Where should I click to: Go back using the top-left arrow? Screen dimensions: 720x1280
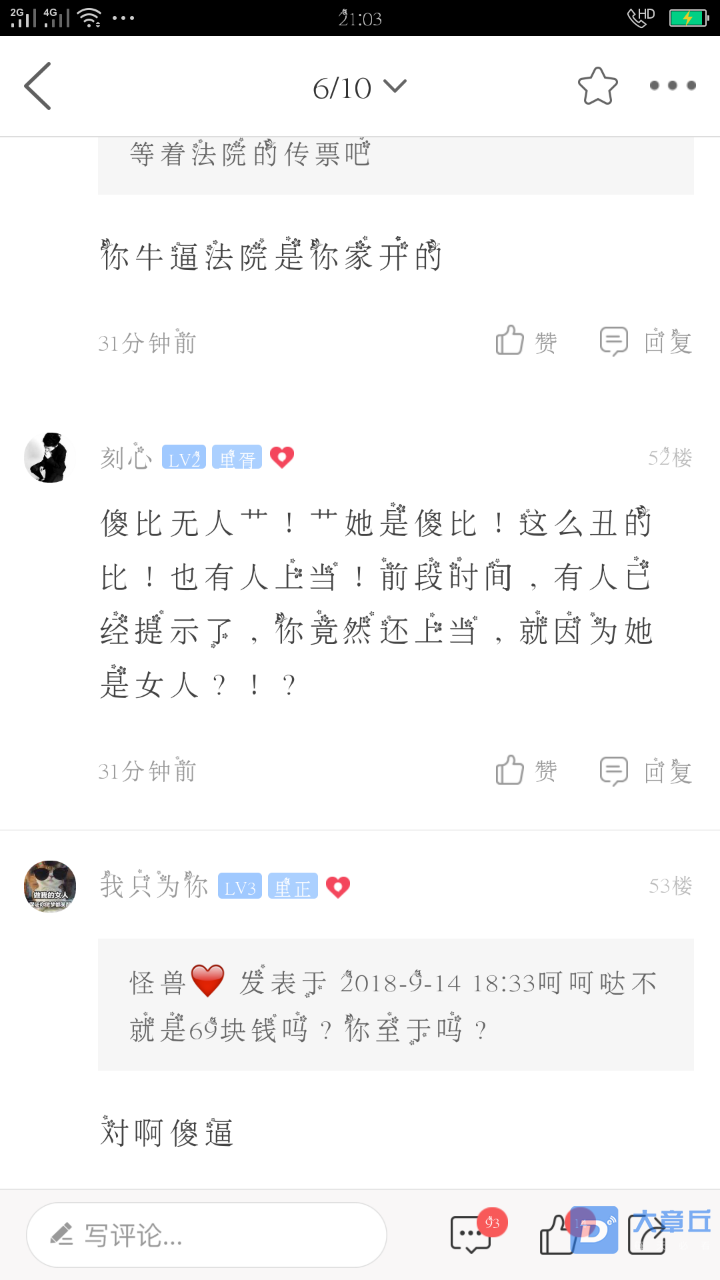point(38,86)
